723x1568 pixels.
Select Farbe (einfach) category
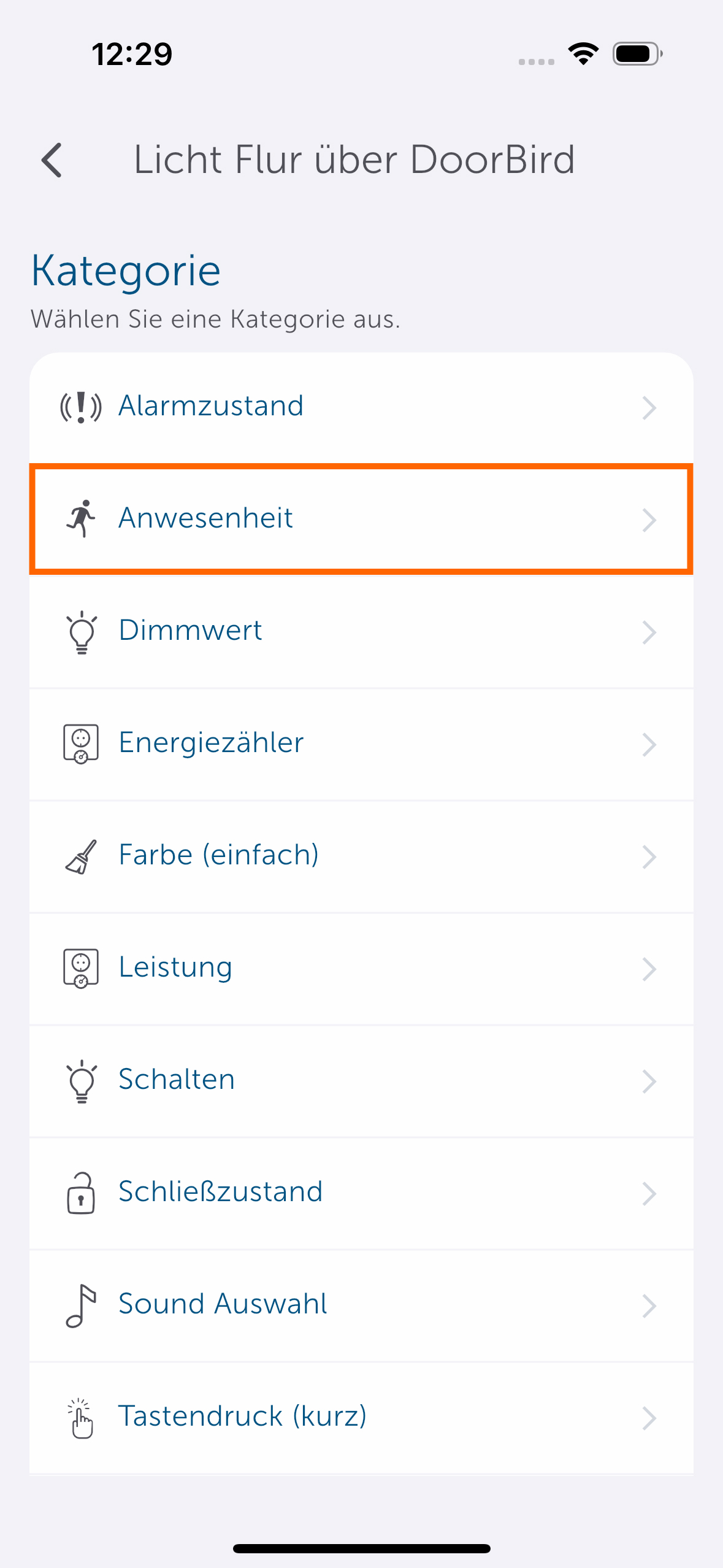click(x=361, y=855)
